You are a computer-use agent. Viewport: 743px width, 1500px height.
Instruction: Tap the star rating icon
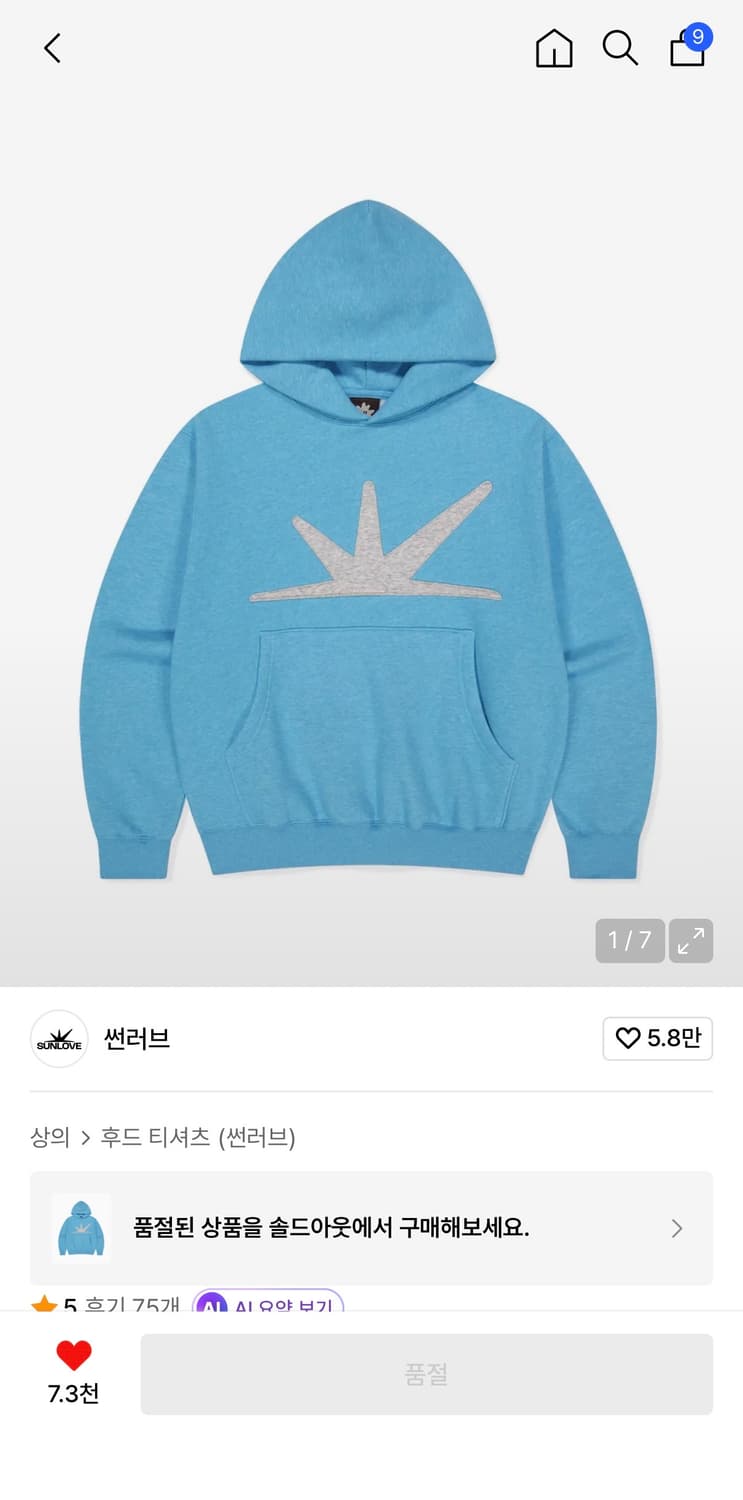(x=43, y=1303)
